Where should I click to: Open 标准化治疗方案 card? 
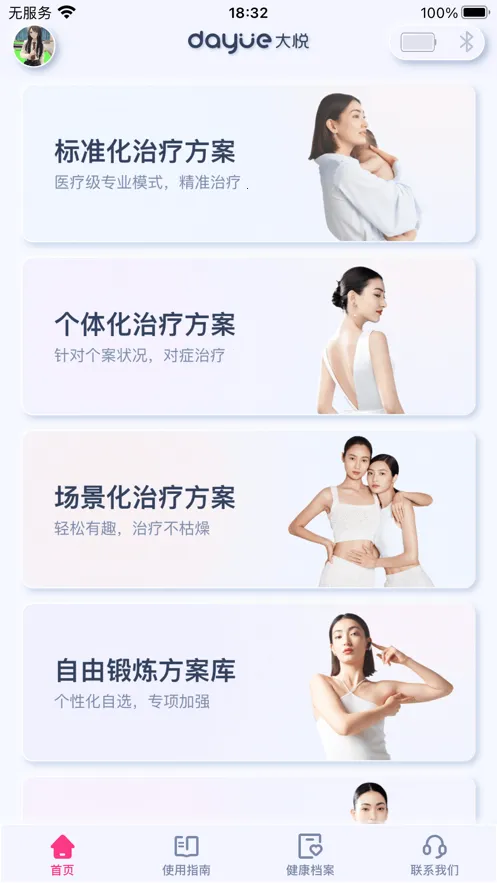point(249,164)
